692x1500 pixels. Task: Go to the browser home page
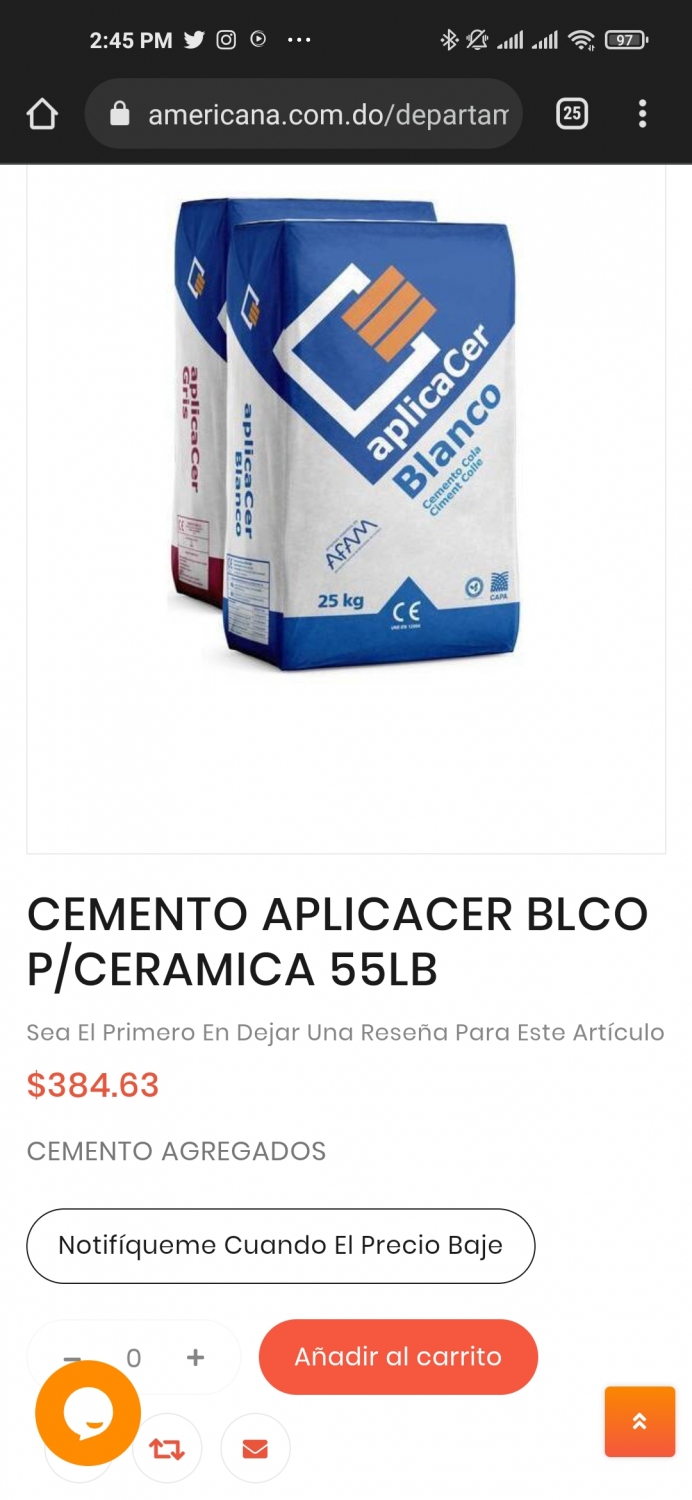(42, 115)
